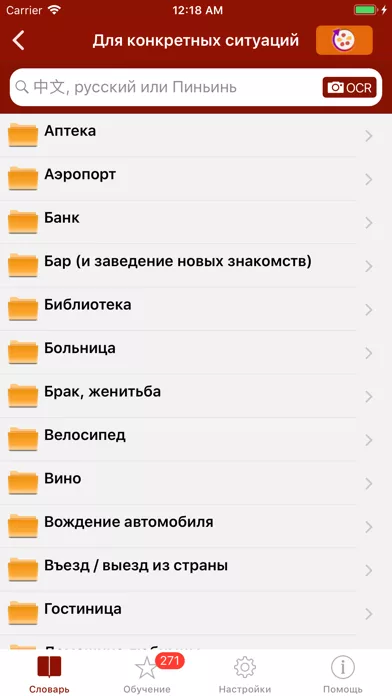Screen dimensions: 392x696
Task: Open the OCR camera scanner
Action: 349,87
